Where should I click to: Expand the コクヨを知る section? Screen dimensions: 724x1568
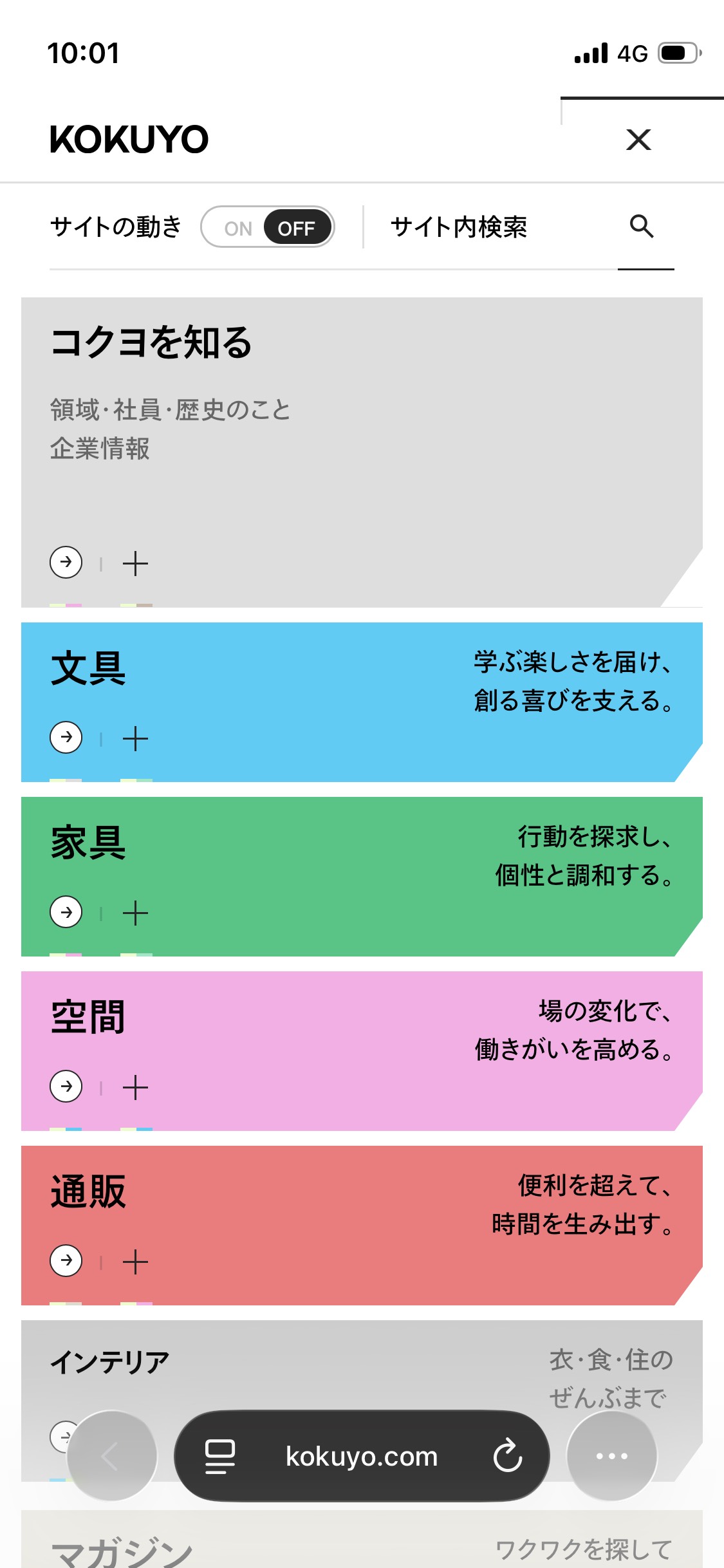[135, 563]
